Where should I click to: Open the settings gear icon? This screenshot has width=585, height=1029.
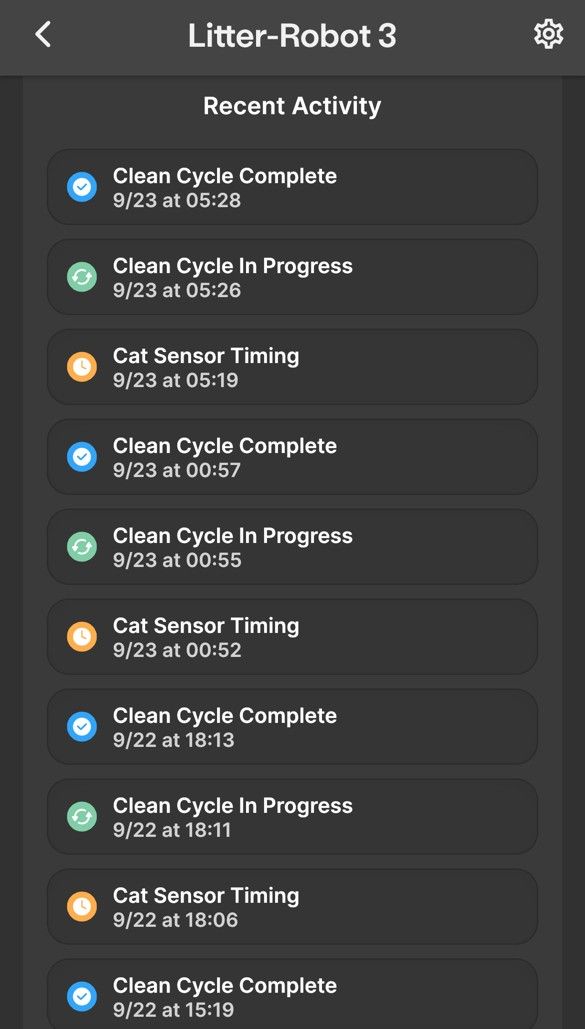[548, 34]
